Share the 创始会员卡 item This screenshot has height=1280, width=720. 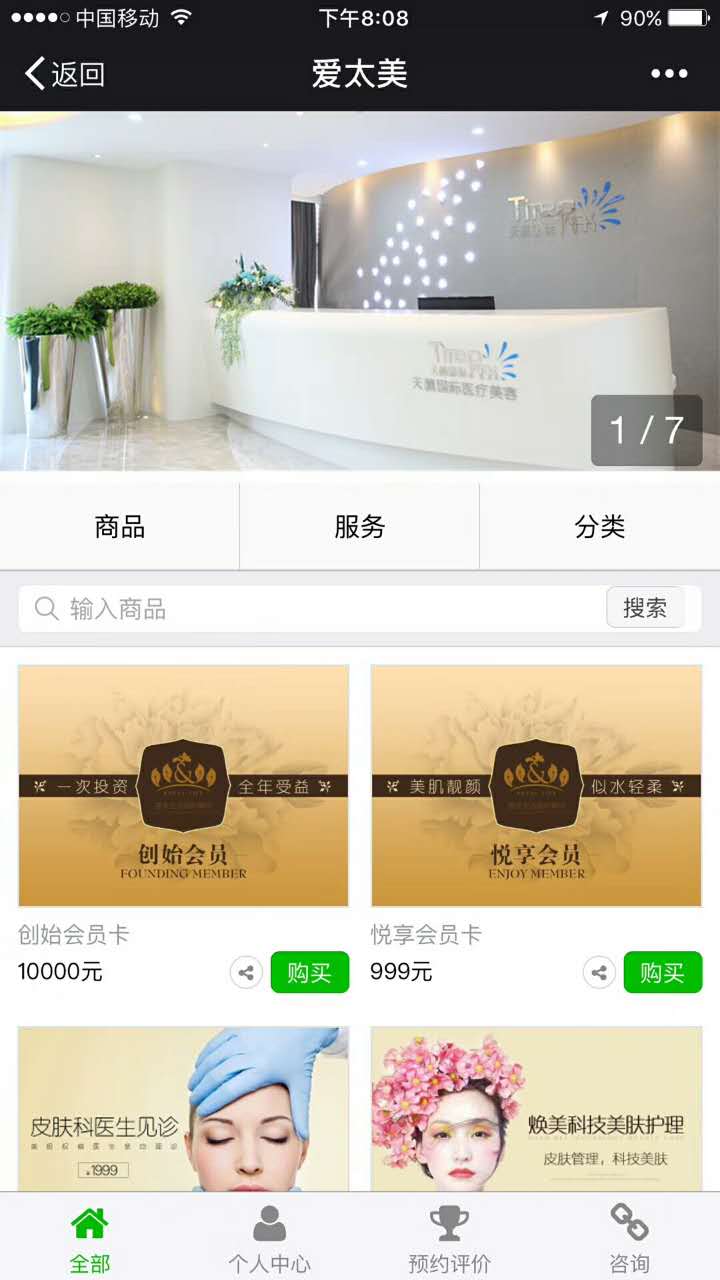[x=246, y=972]
